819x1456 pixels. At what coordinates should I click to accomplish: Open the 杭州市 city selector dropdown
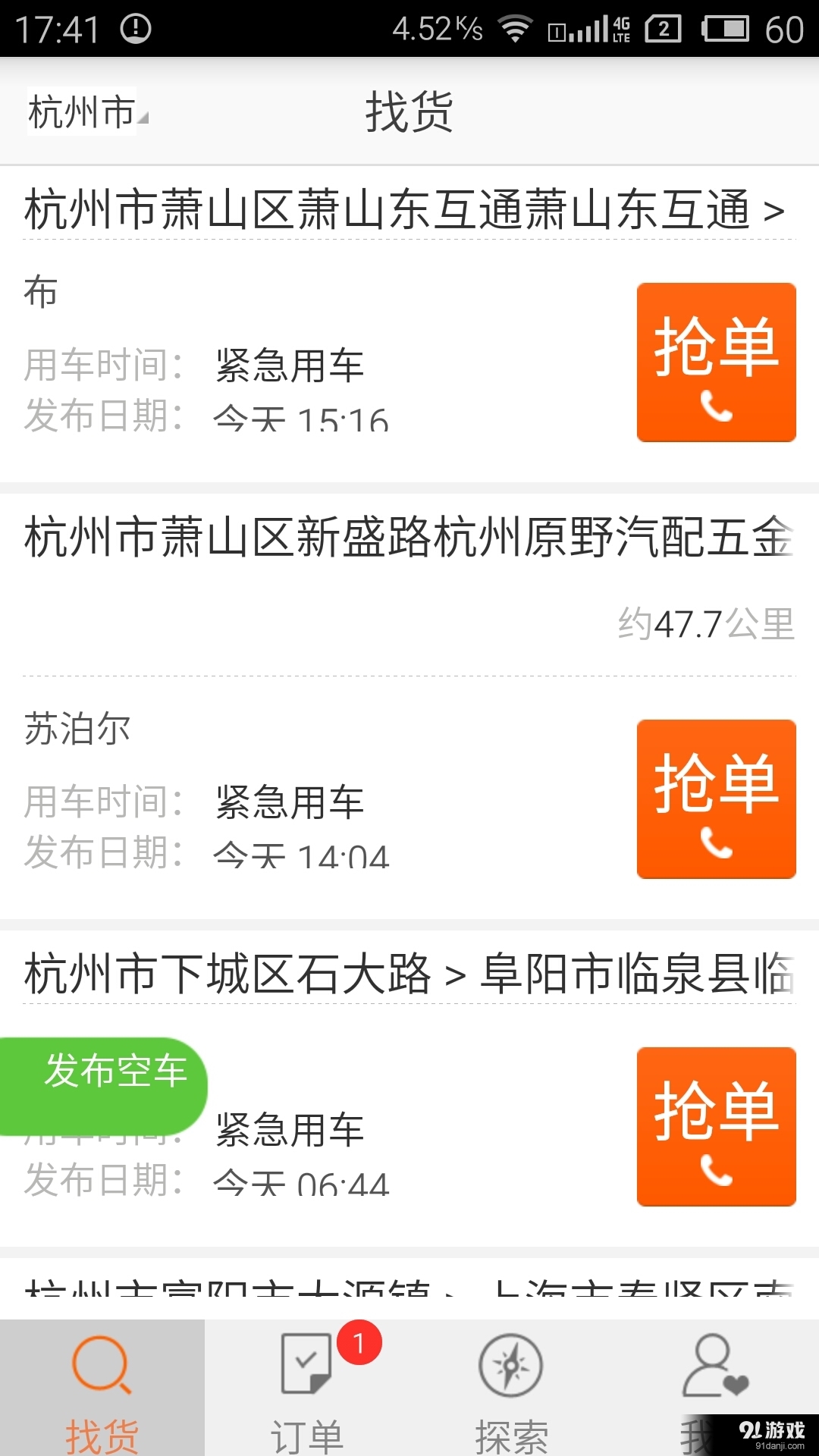(83, 111)
